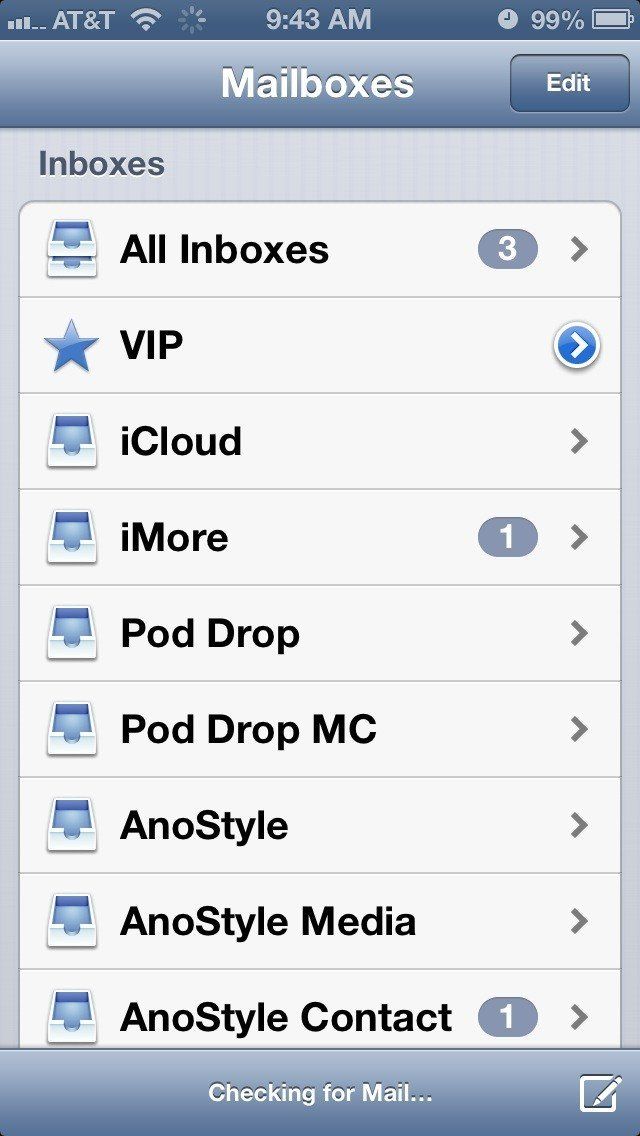Tap the Edit button
This screenshot has width=640, height=1136.
568,83
